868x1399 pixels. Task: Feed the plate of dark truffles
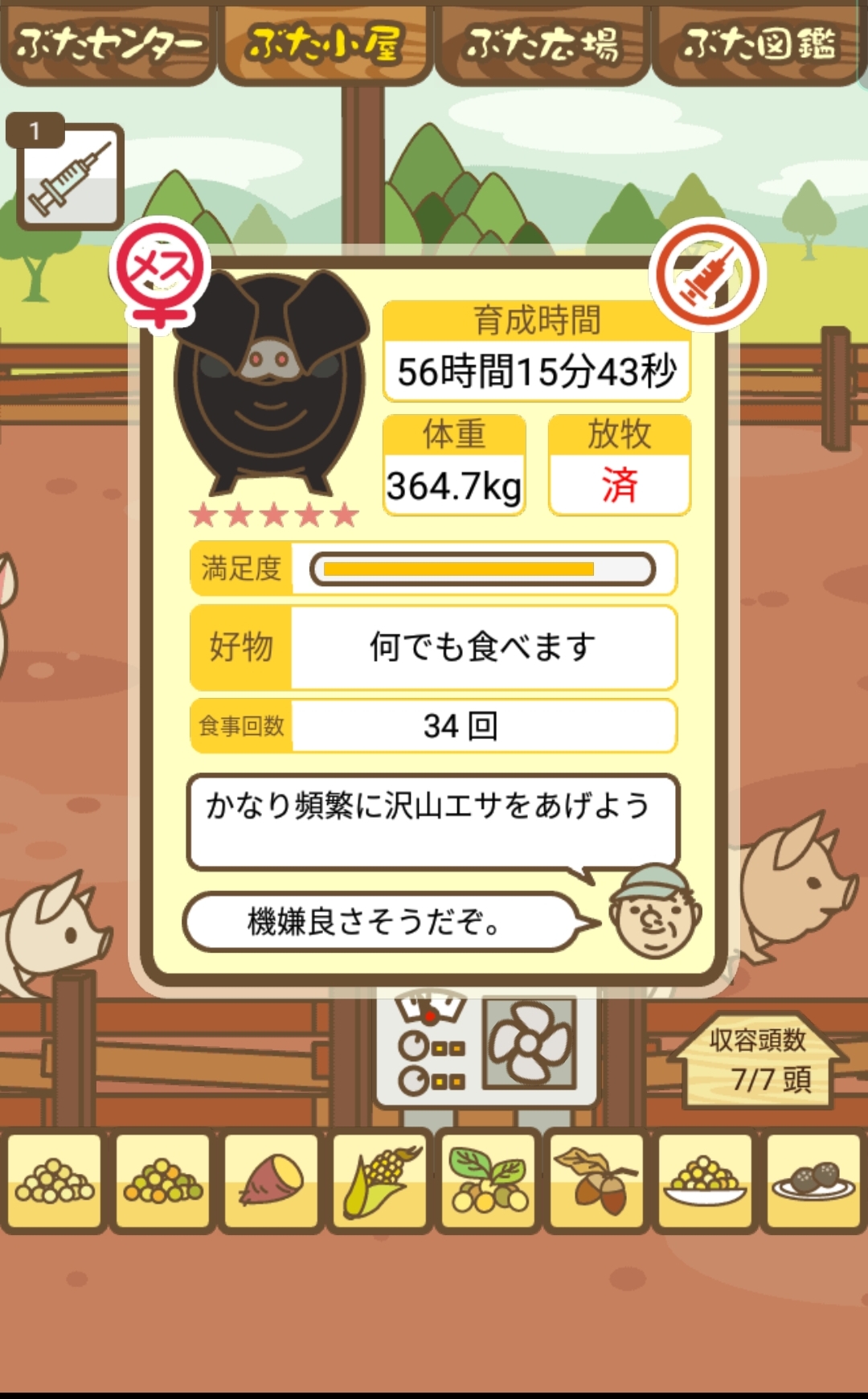click(813, 1180)
